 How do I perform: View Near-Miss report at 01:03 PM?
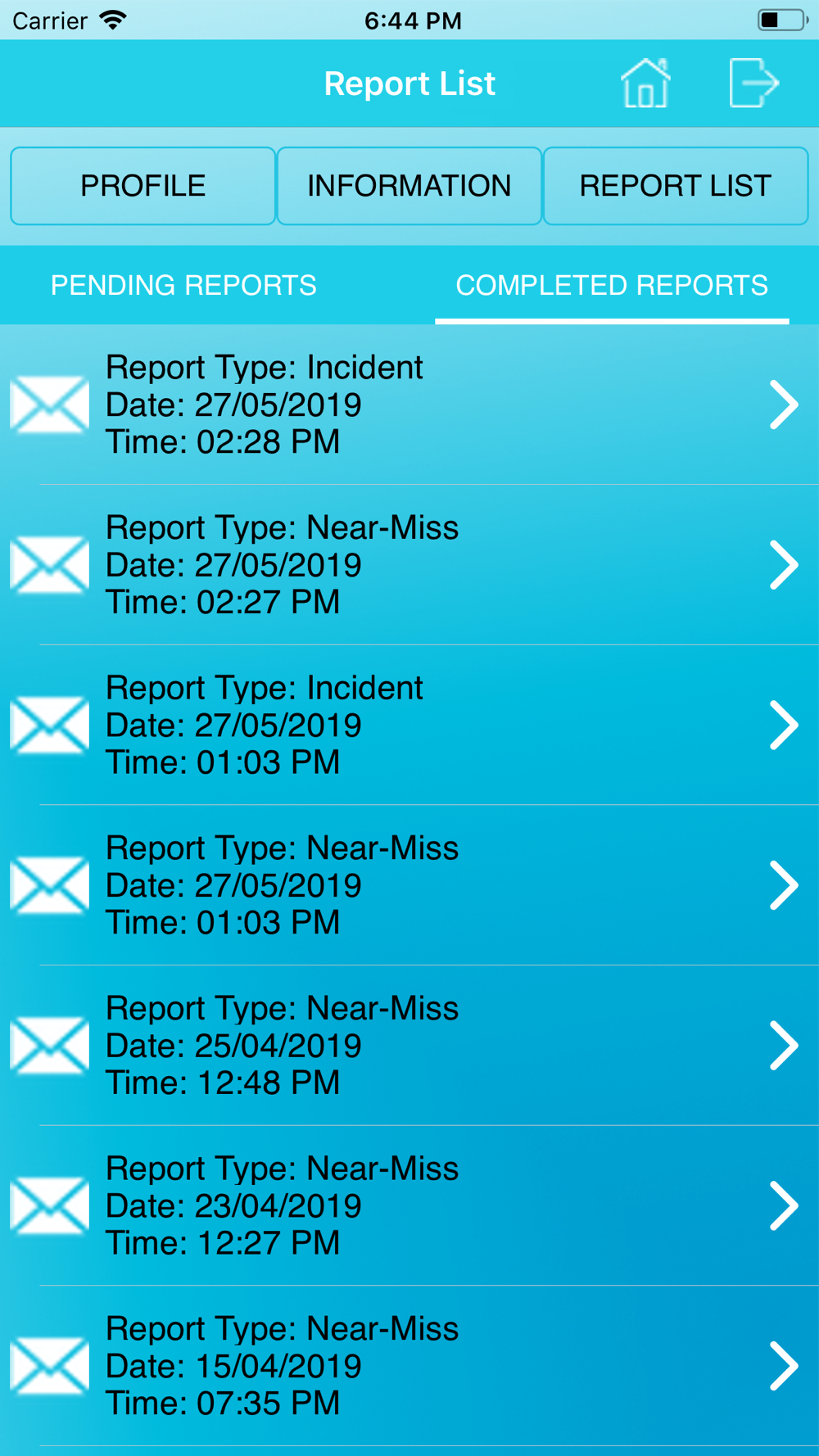409,885
